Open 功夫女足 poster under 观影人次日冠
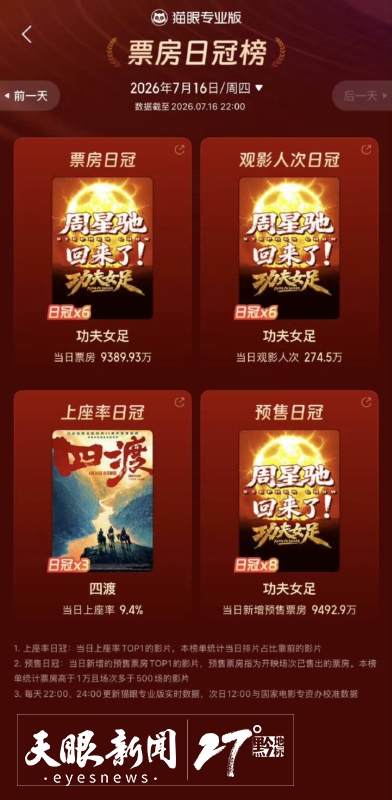Viewport: 392px width, 800px height. coord(289,248)
